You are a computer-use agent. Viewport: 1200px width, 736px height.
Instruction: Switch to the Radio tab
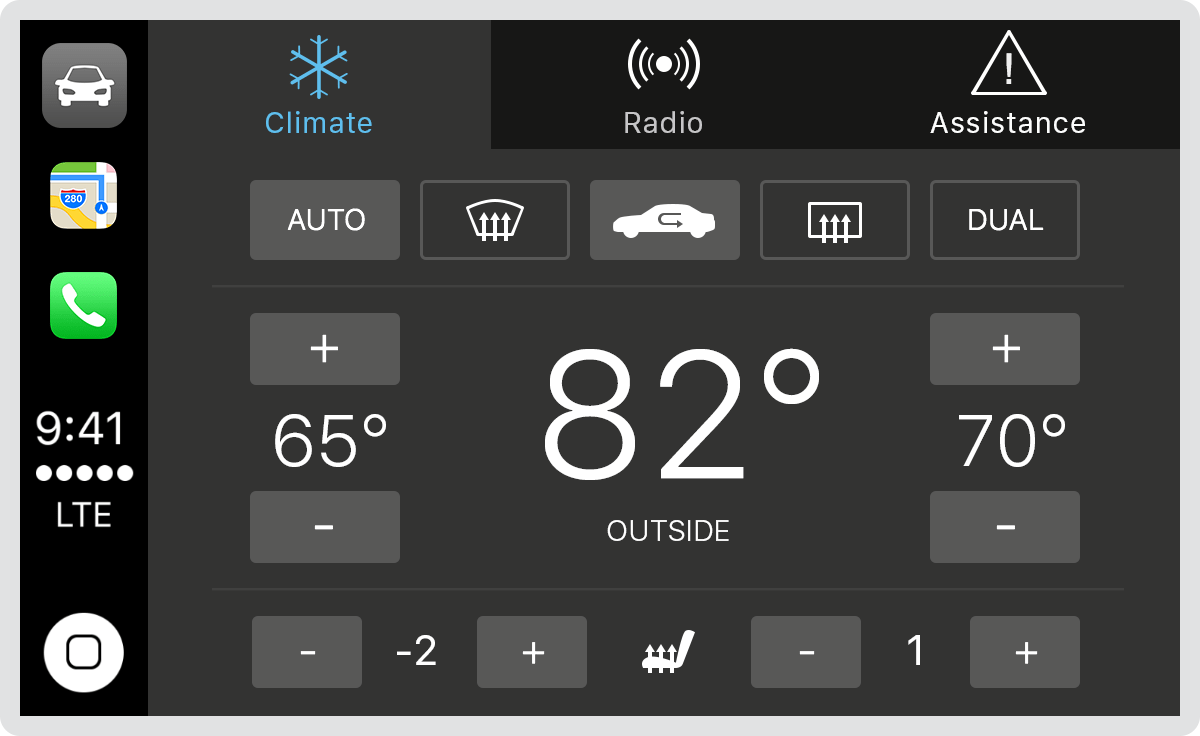point(663,86)
